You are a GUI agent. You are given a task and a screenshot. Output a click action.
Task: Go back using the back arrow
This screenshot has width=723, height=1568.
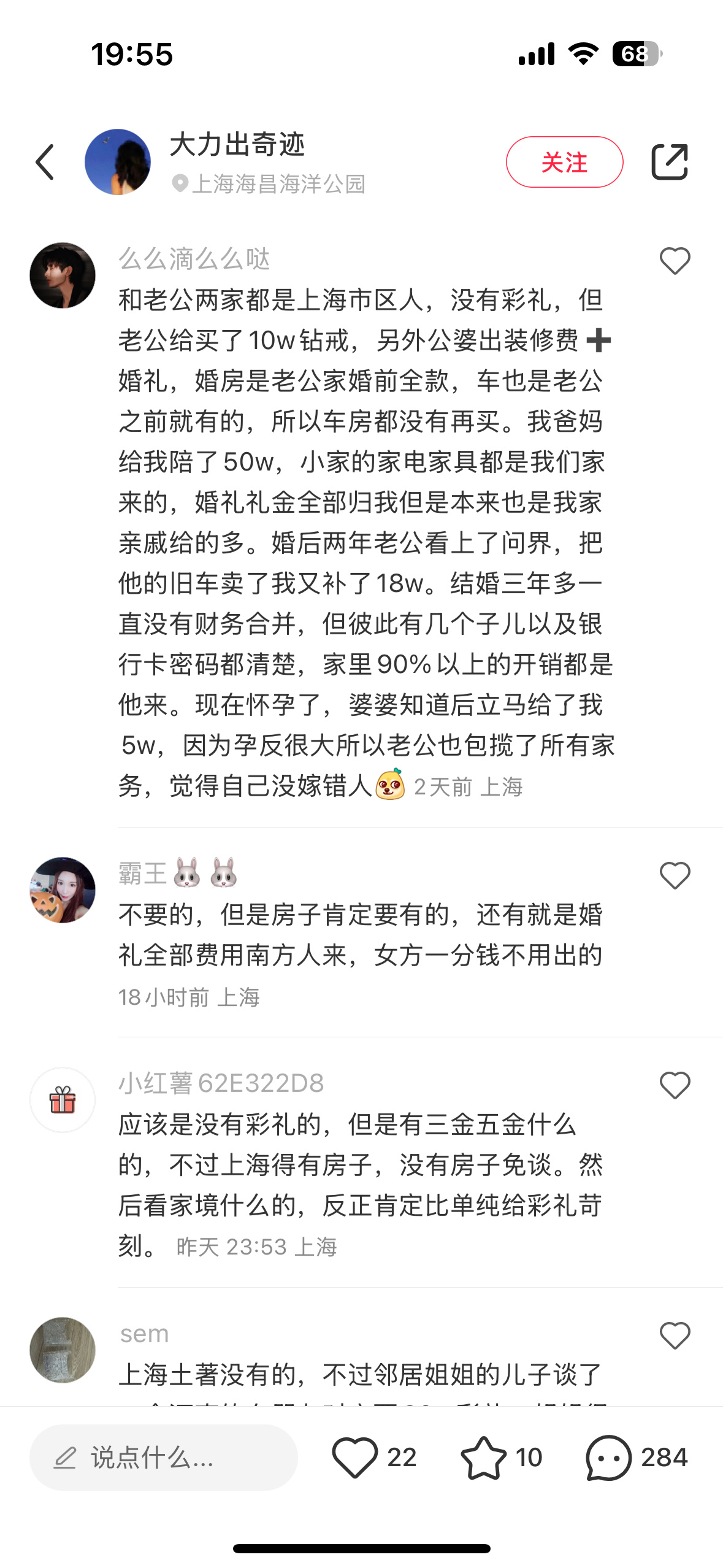pos(45,163)
